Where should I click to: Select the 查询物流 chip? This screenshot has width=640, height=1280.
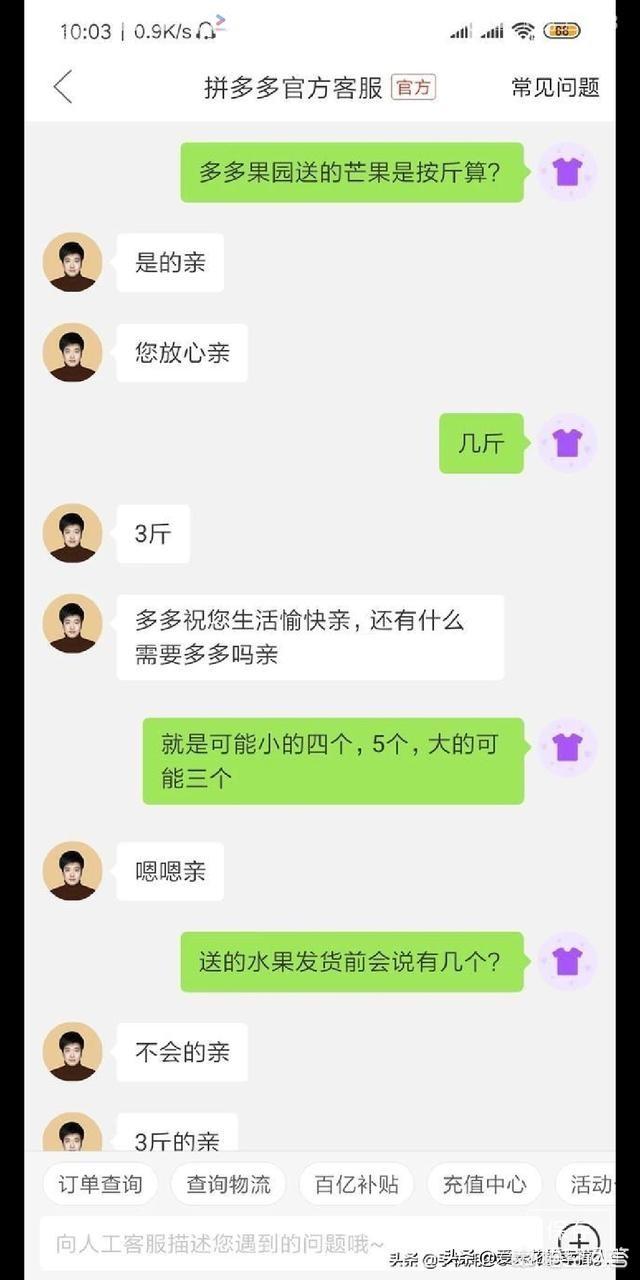(228, 1185)
